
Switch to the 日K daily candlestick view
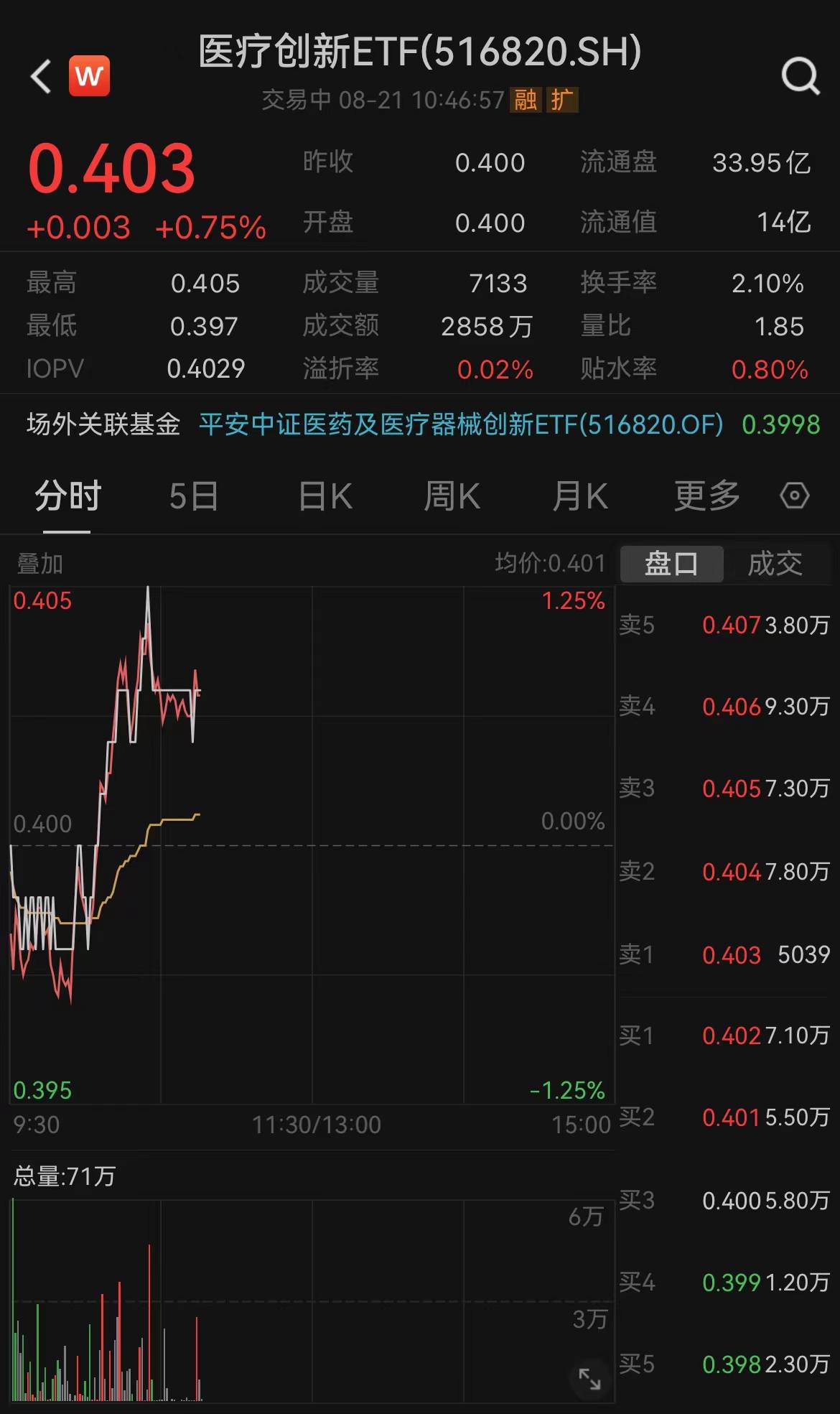click(x=325, y=496)
